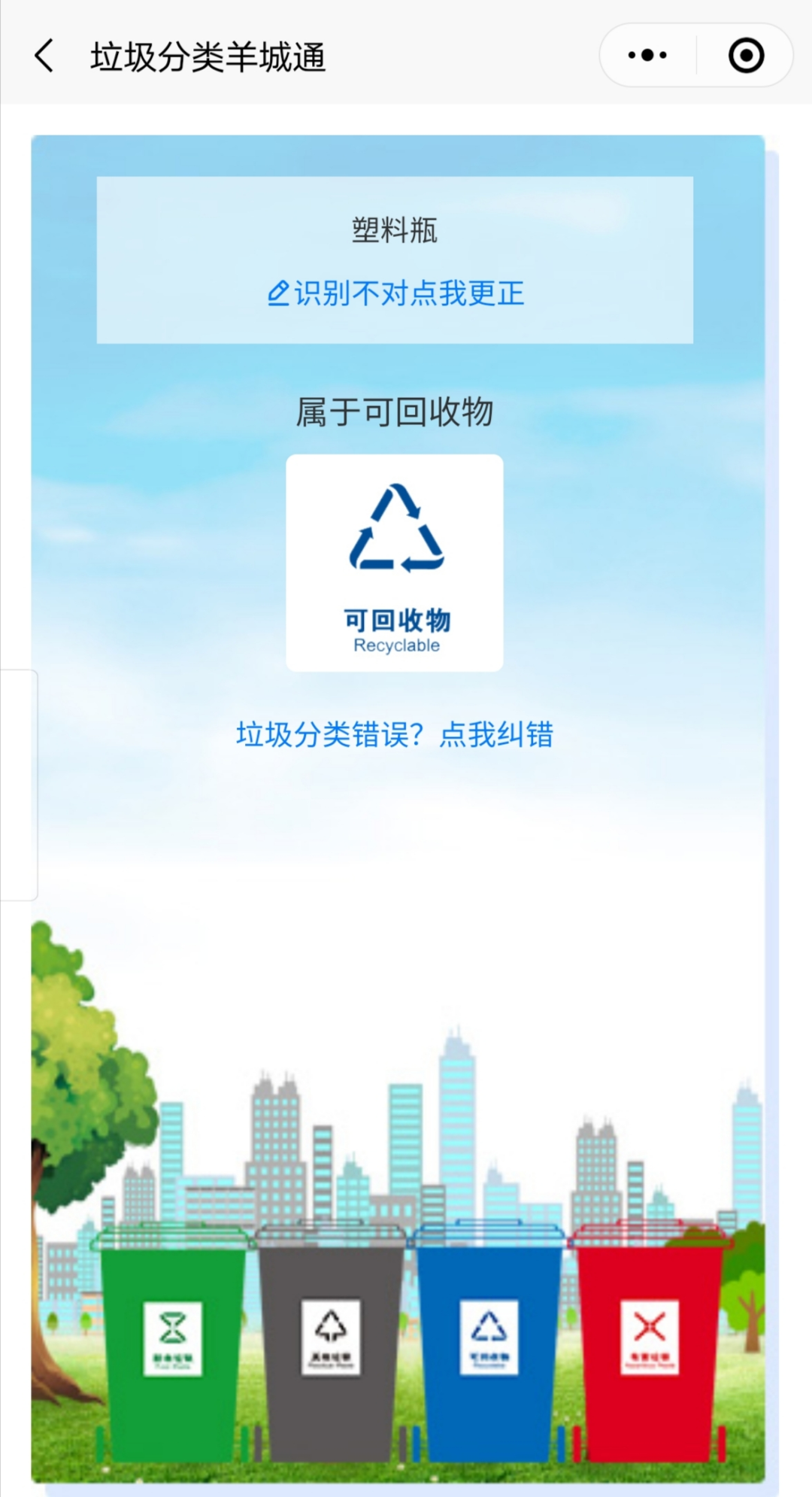Image resolution: width=812 pixels, height=1497 pixels.
Task: Close the mini program with target icon
Action: click(746, 56)
